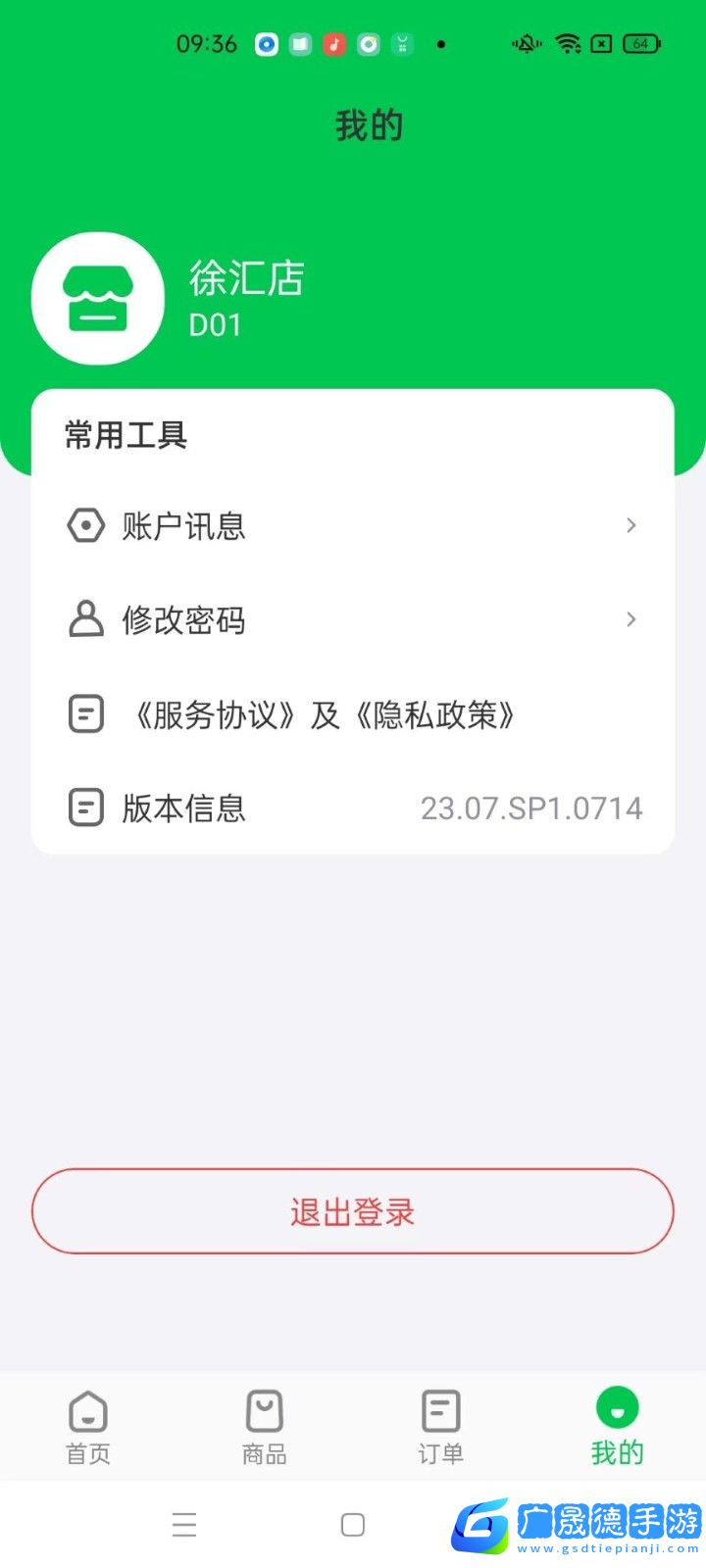Tap the system home square button
The image size is (706, 1568).
click(353, 1525)
